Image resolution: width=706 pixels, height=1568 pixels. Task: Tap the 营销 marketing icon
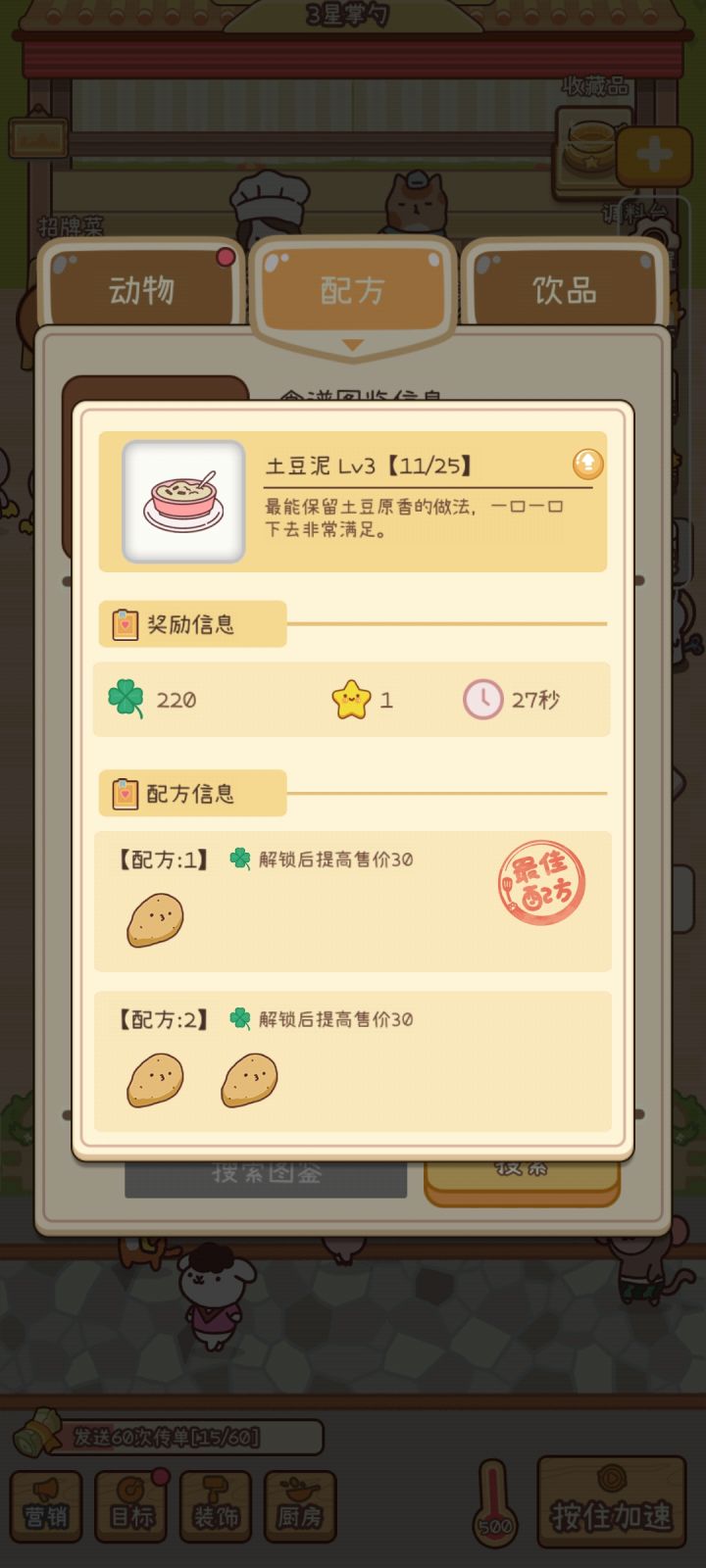coord(46,1506)
